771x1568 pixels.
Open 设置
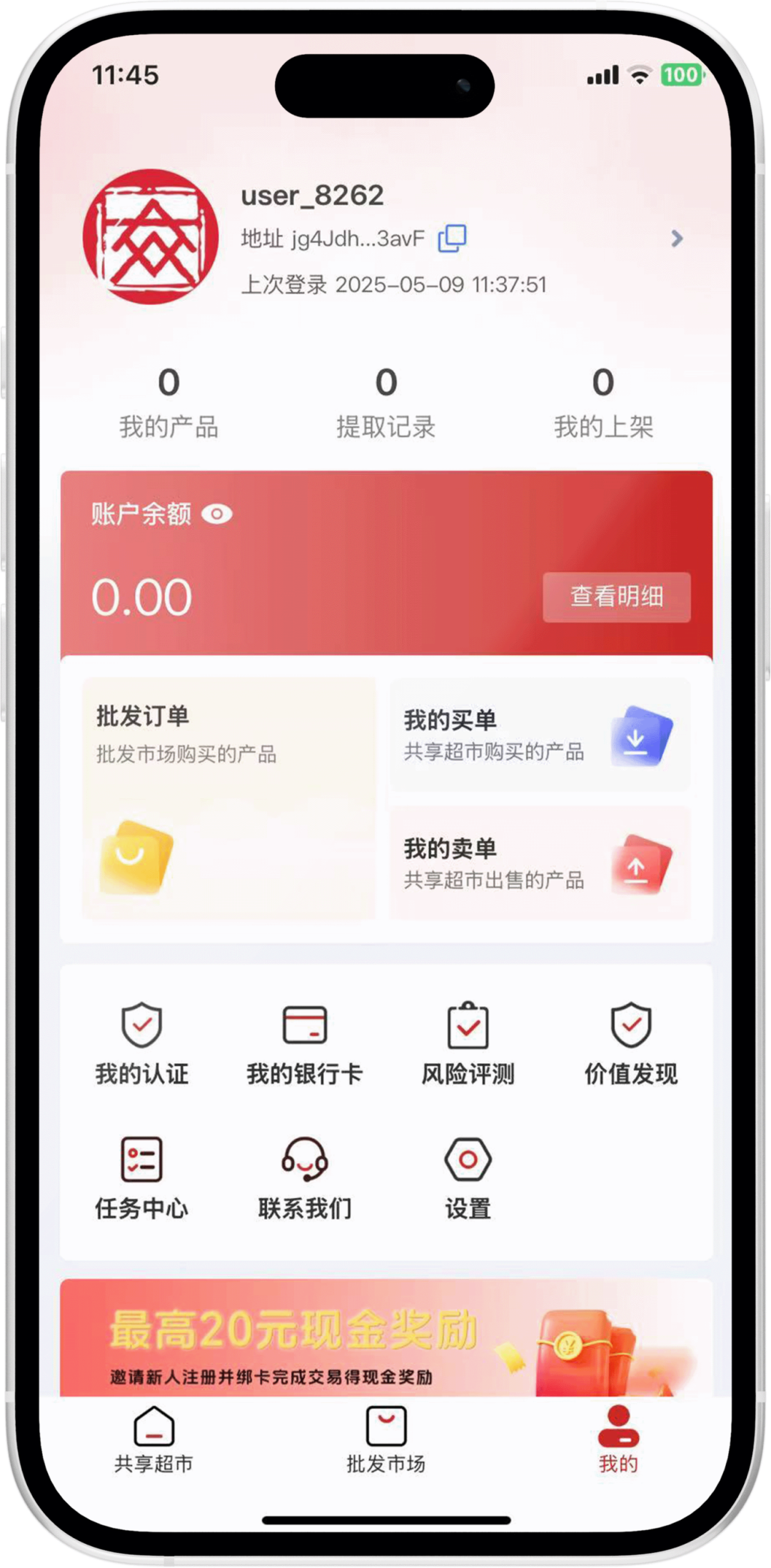[468, 1178]
